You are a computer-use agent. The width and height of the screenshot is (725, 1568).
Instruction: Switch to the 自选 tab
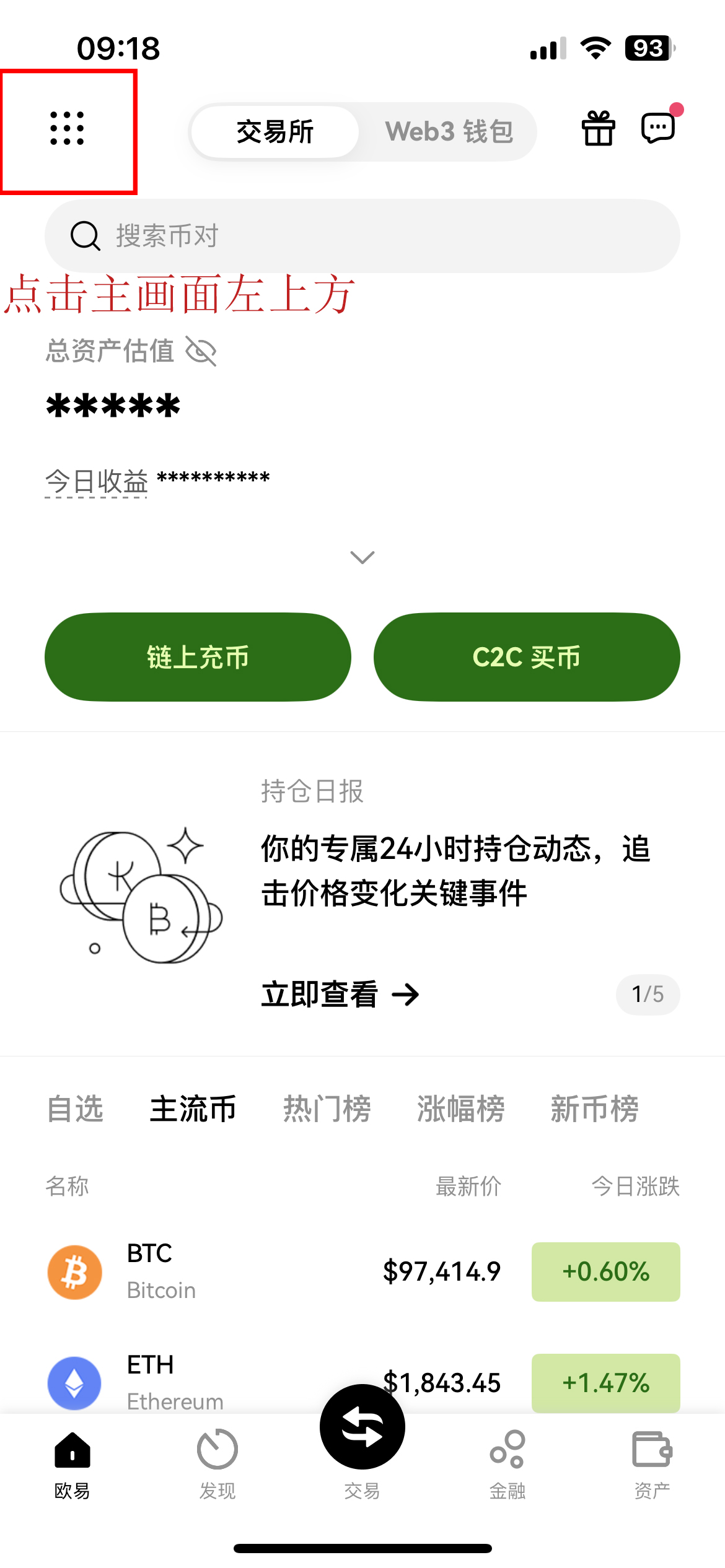pyautogui.click(x=76, y=1109)
